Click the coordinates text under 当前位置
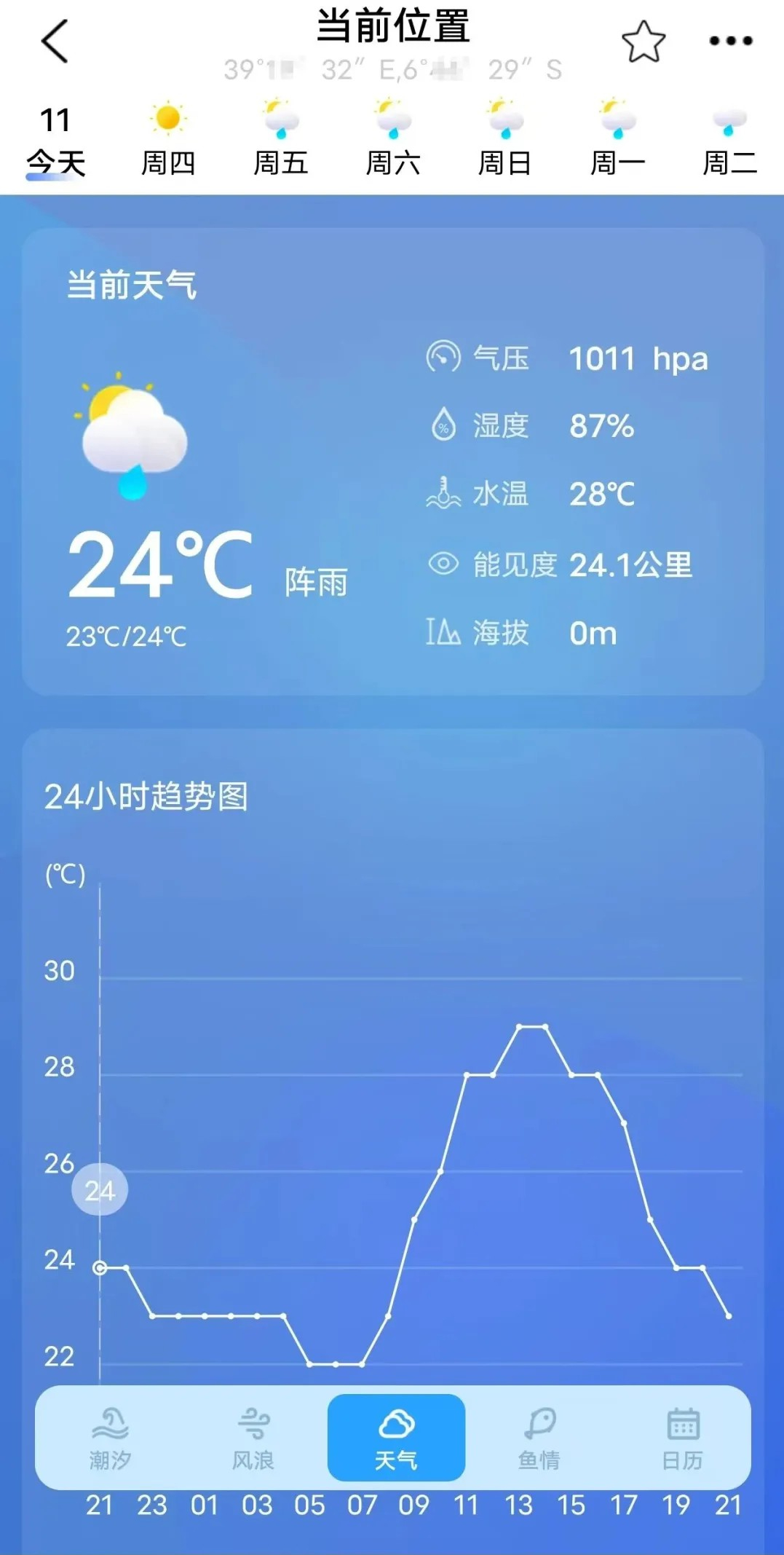This screenshot has height=1555, width=784. point(392,69)
